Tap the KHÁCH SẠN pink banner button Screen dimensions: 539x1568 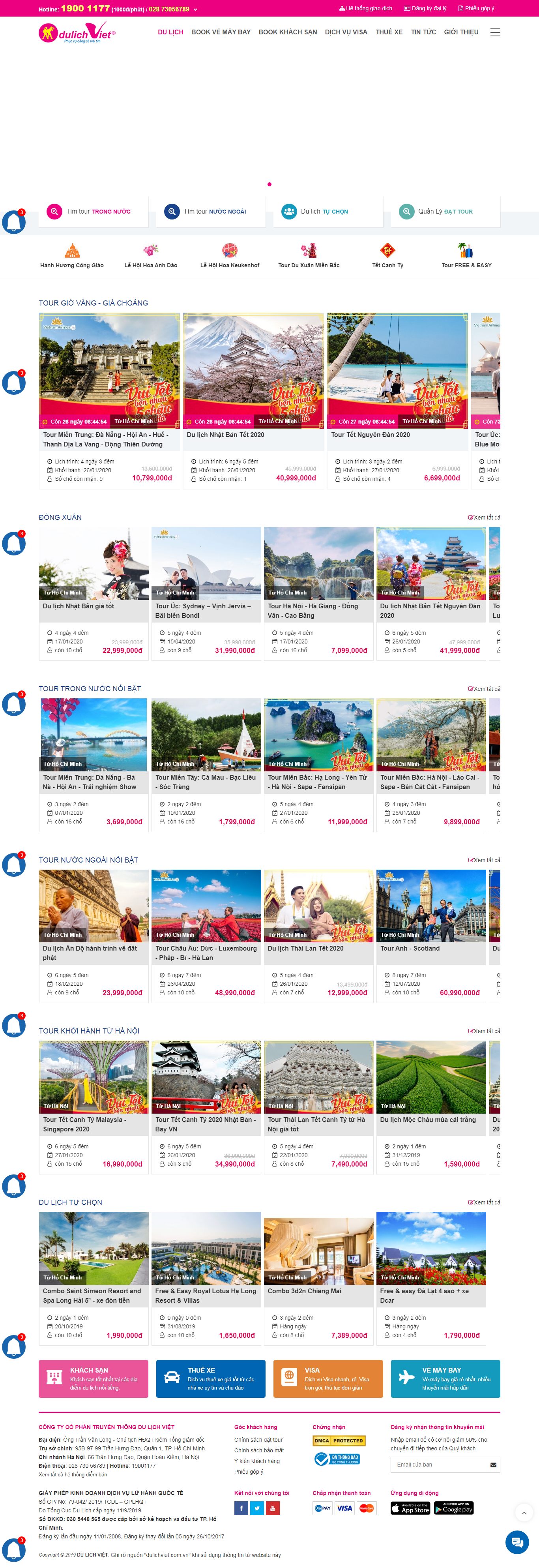(93, 1379)
